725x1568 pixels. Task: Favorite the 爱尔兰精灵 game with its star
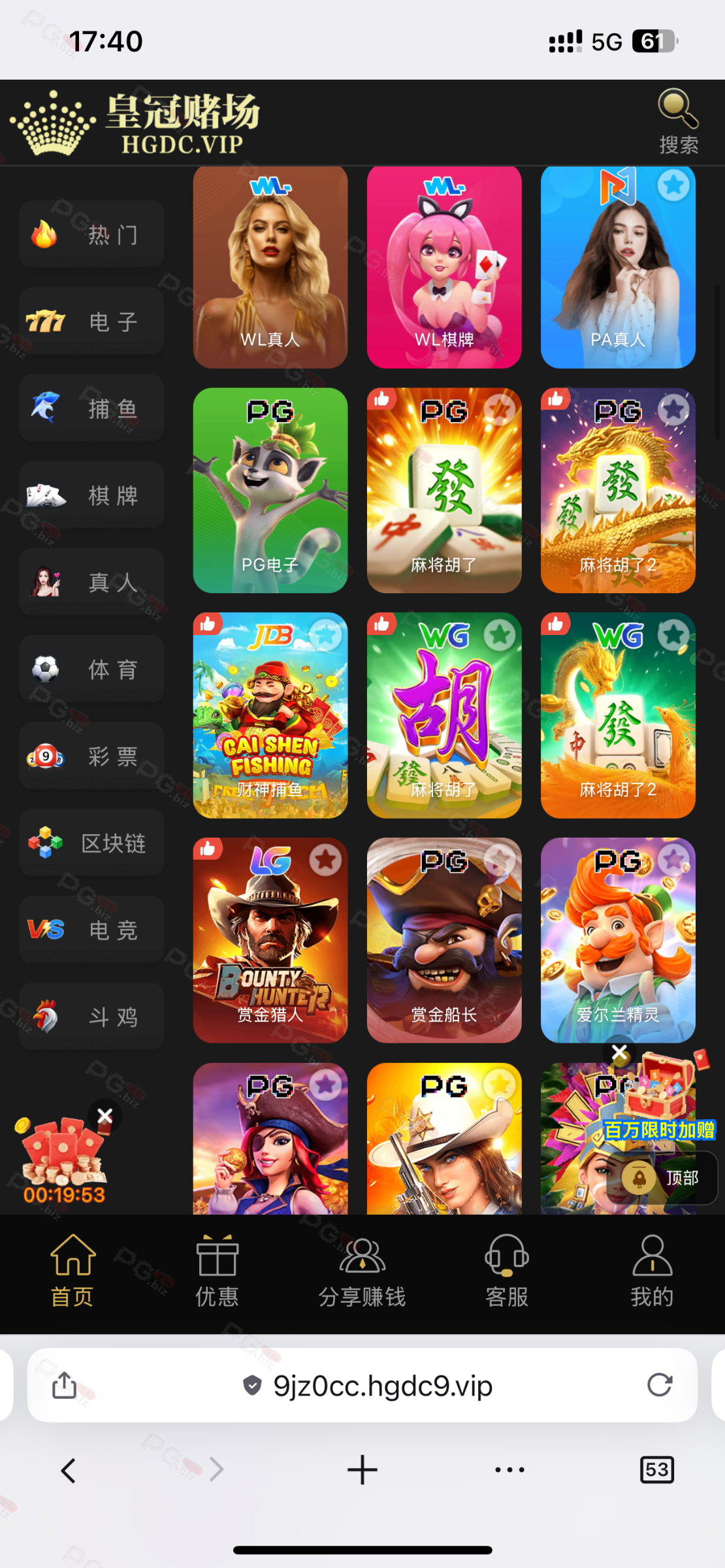click(673, 859)
